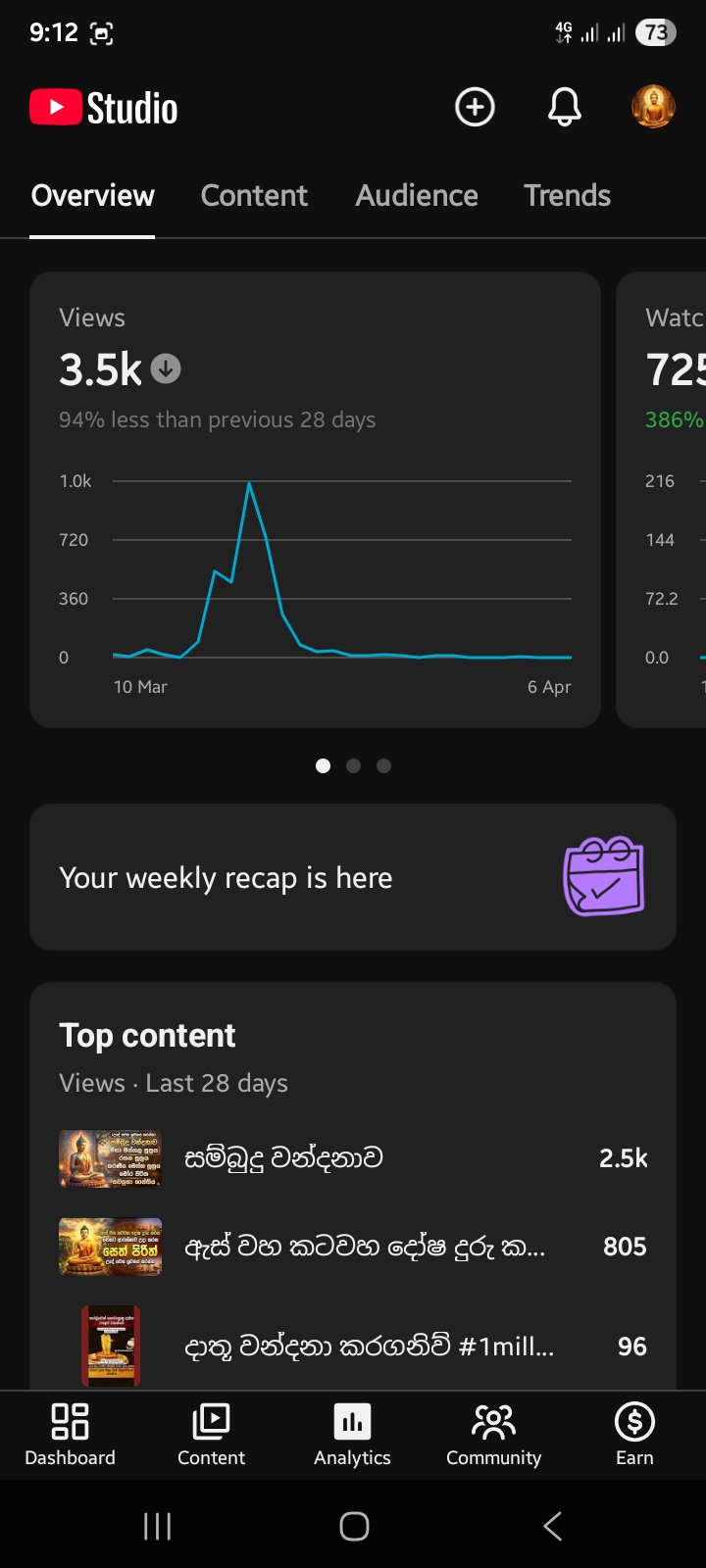Open the #1mill video with 96 views

(x=353, y=1346)
